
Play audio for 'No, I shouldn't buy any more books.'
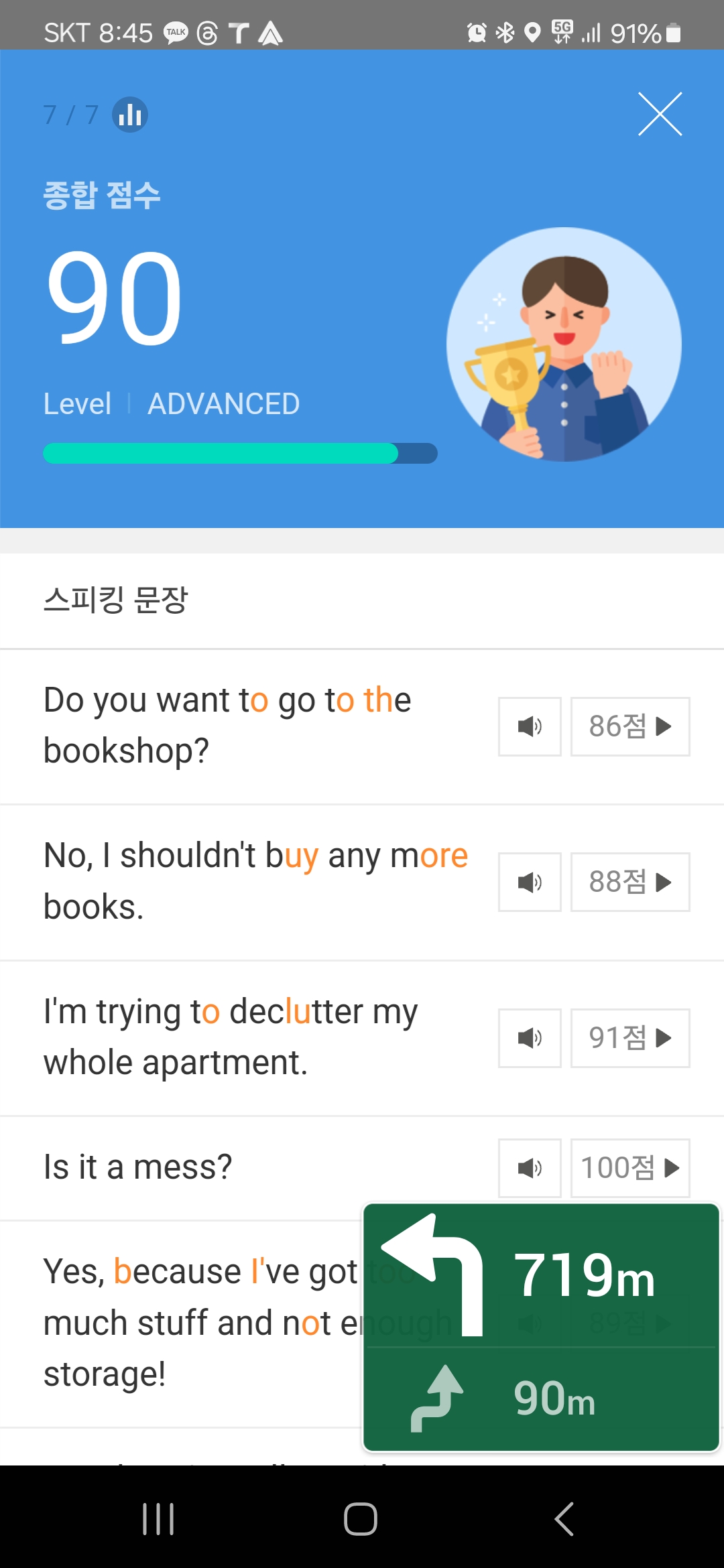pos(530,882)
